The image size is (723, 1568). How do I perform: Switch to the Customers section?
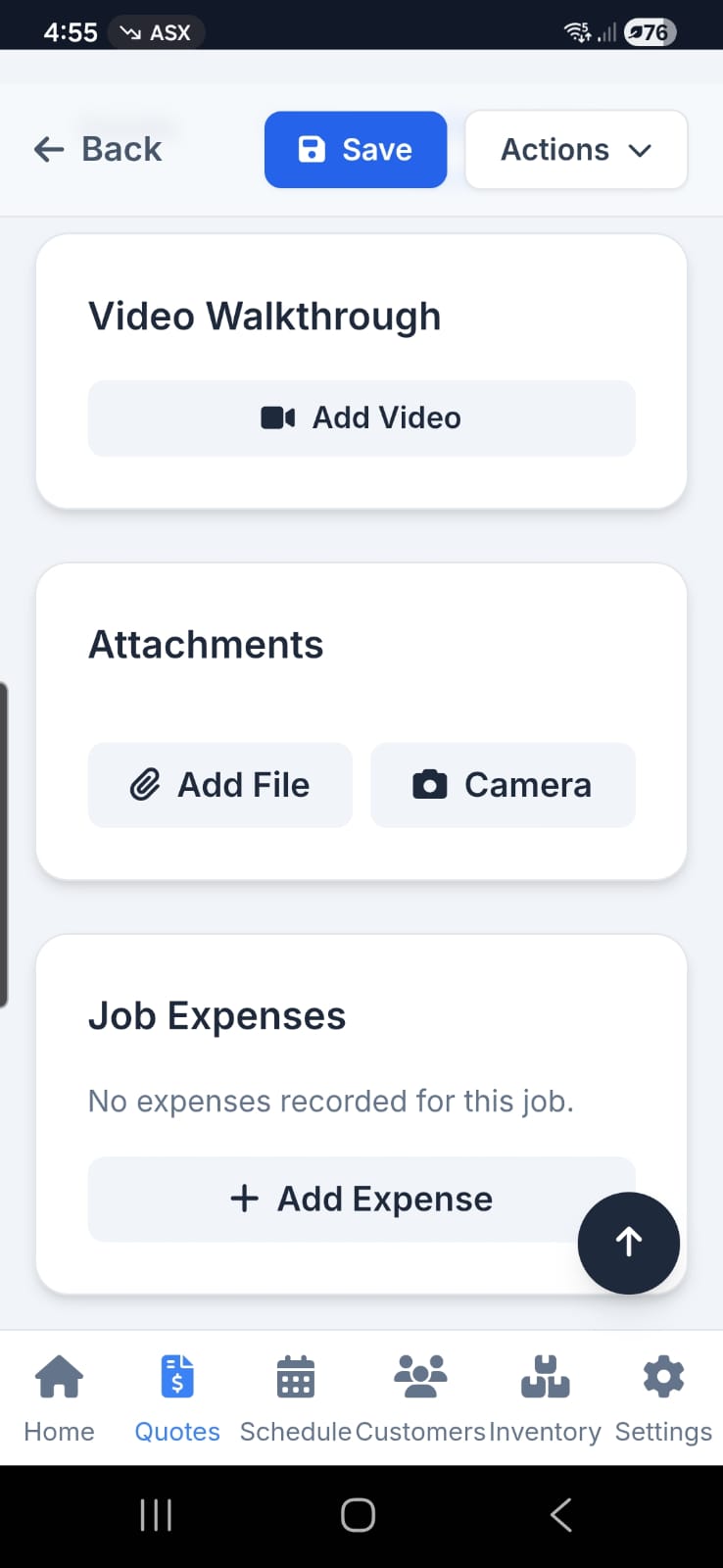pos(420,1398)
